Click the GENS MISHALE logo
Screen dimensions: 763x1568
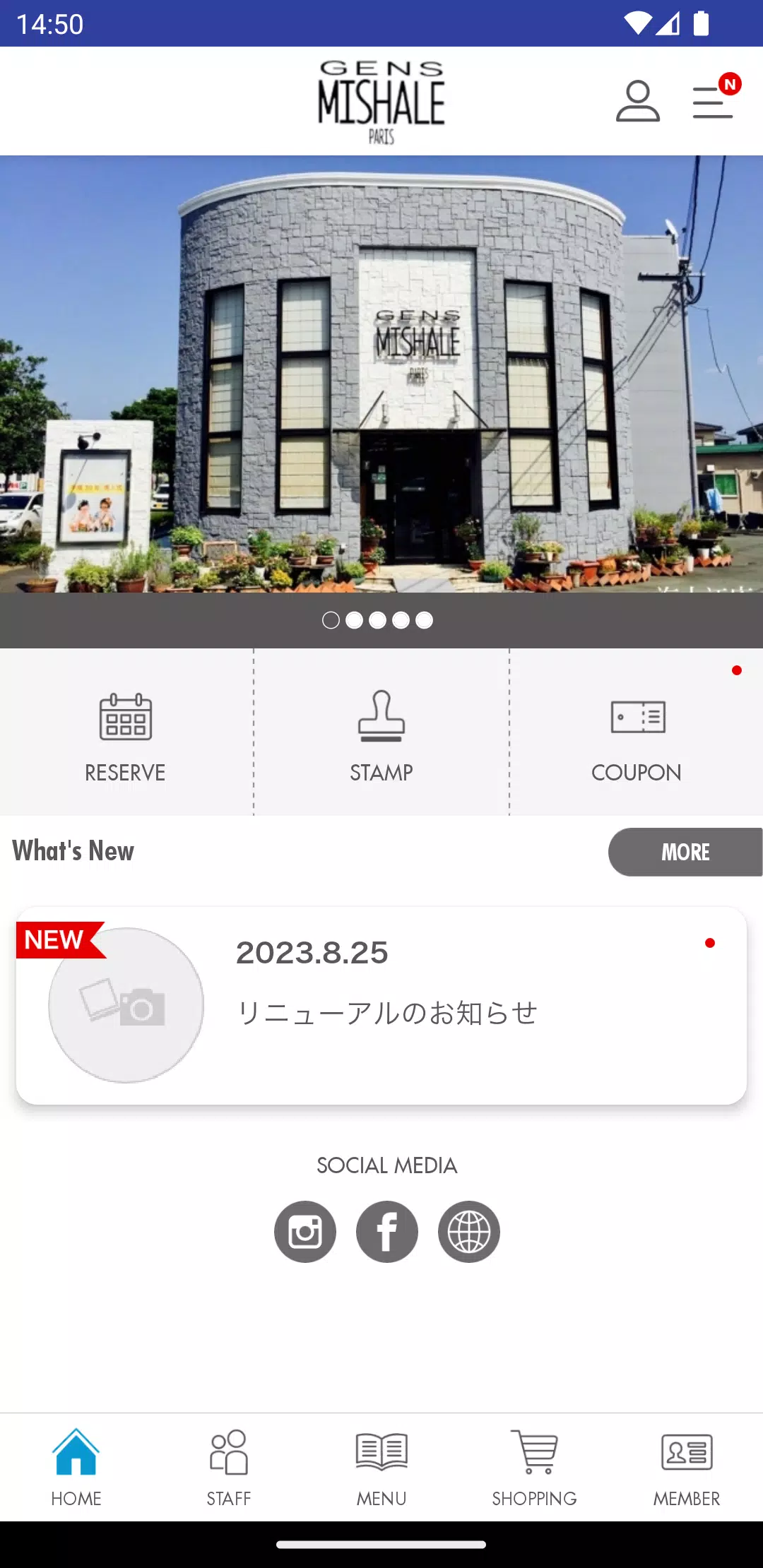pyautogui.click(x=381, y=99)
